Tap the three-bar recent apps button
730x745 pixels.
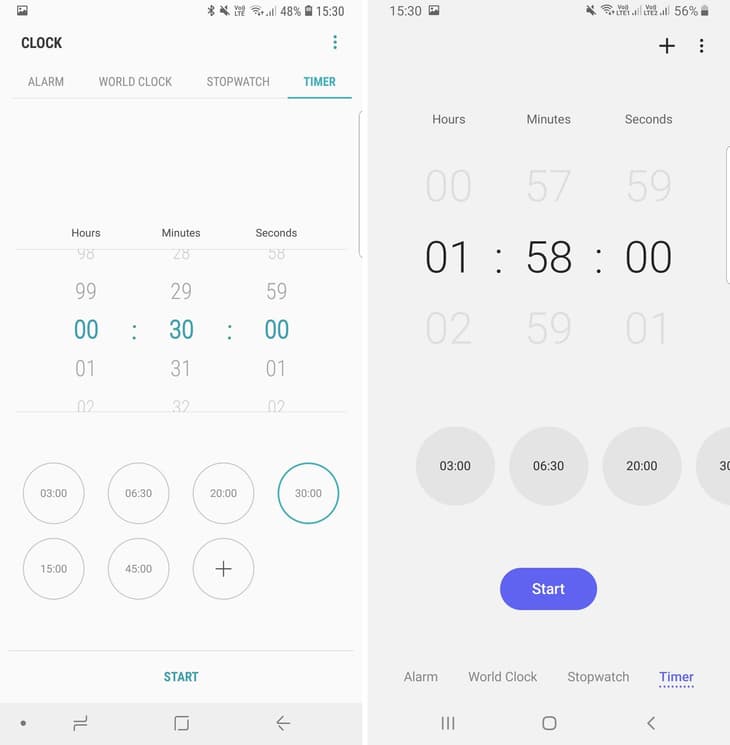click(x=448, y=723)
